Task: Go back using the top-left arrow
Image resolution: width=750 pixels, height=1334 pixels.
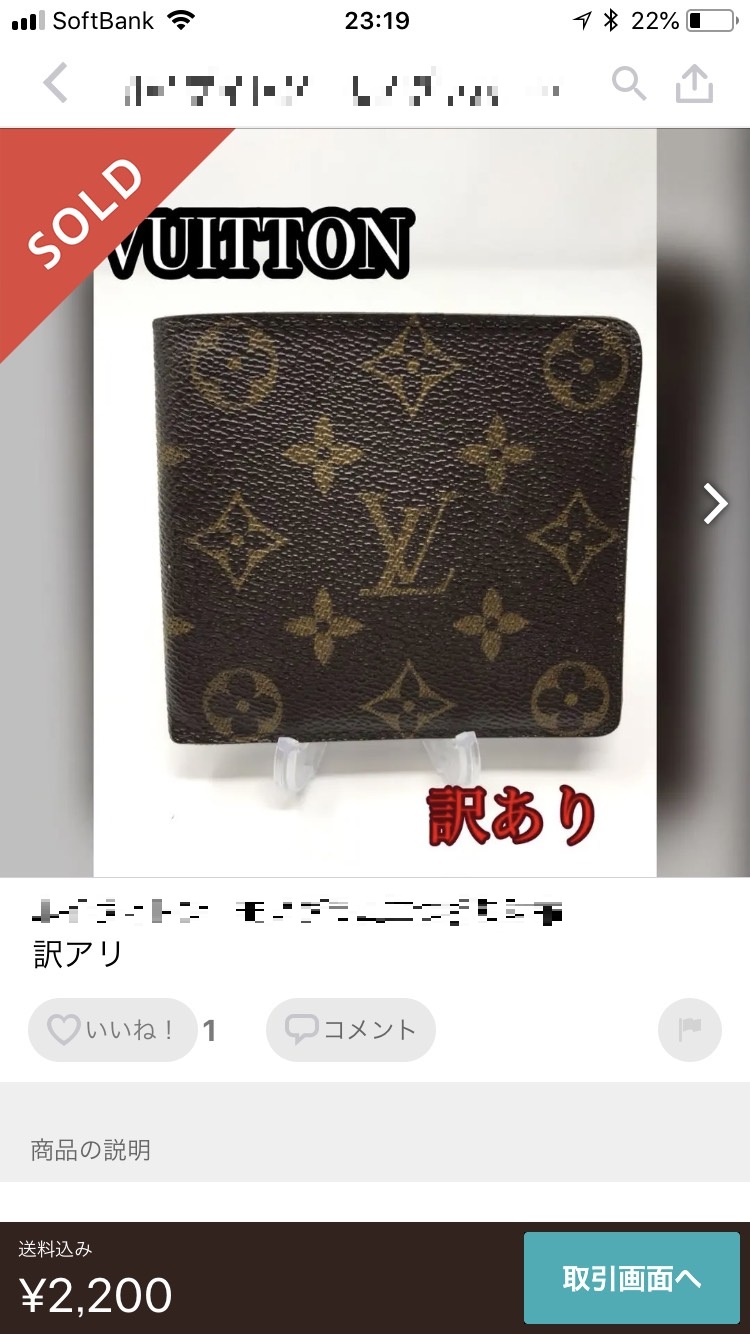Action: (x=56, y=84)
